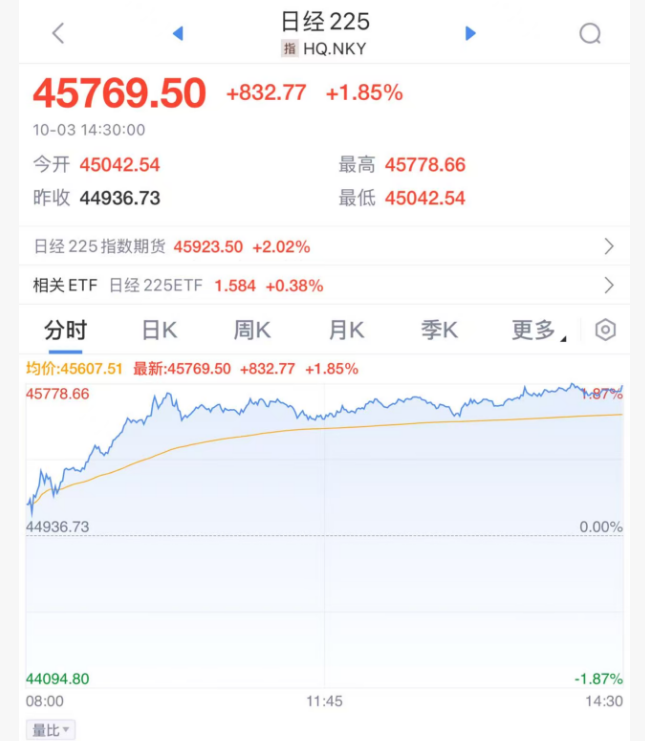Select the 分时 chart tab

coord(65,330)
